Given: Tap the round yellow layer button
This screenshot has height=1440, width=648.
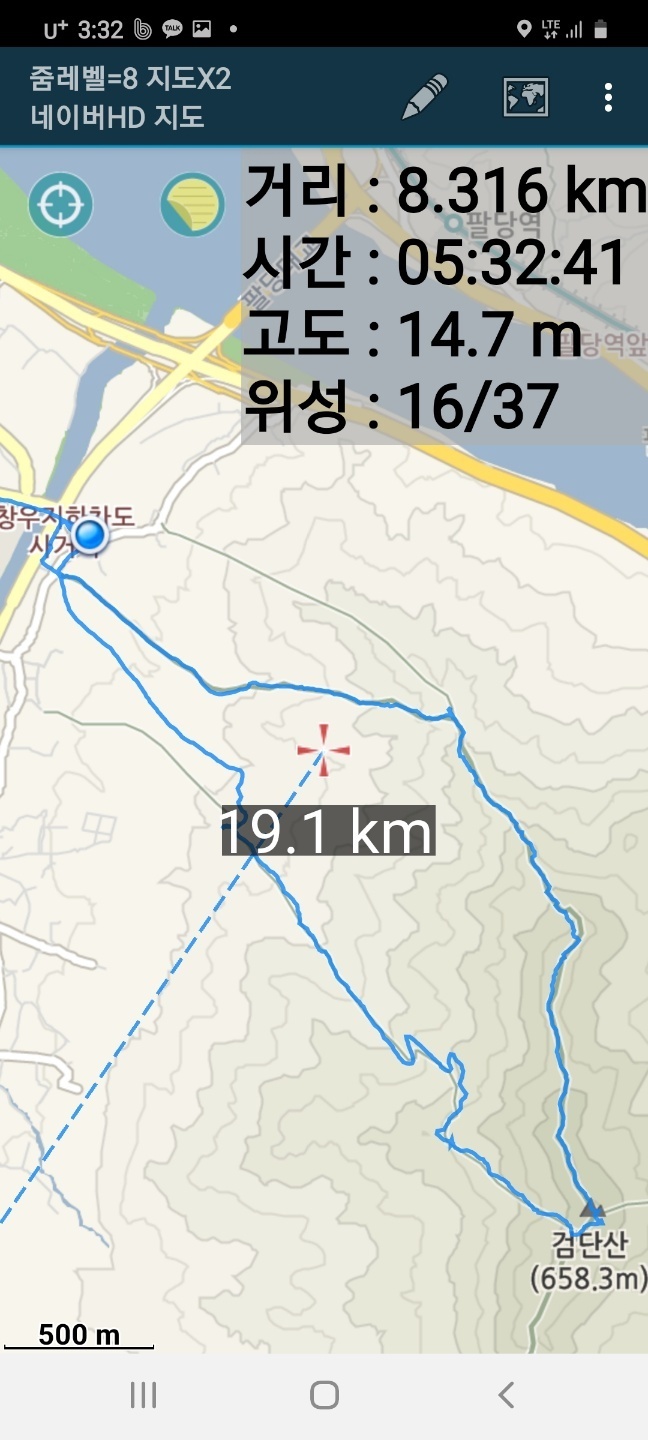Looking at the screenshot, I should 192,205.
